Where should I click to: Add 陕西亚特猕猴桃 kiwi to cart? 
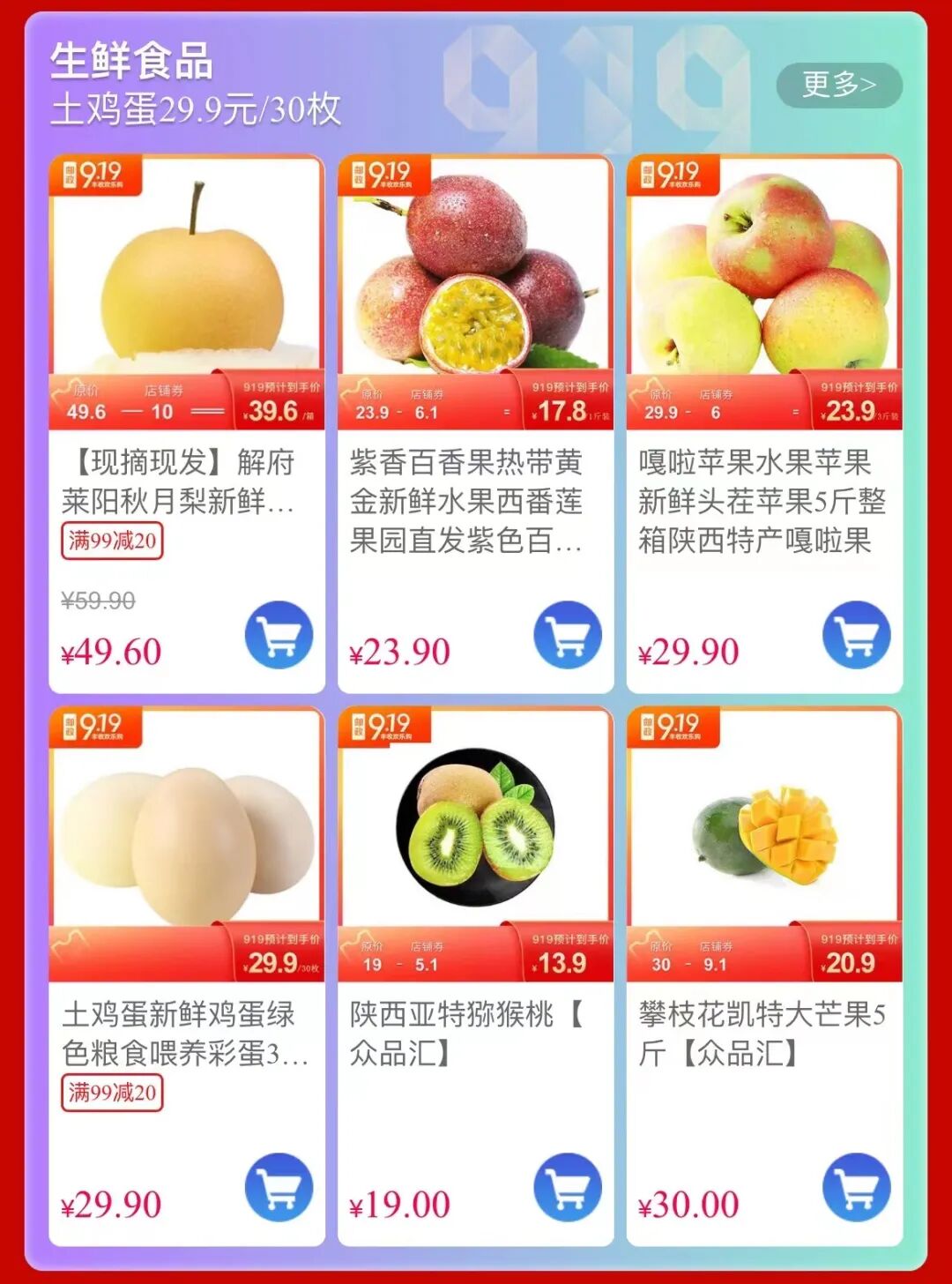click(568, 1187)
